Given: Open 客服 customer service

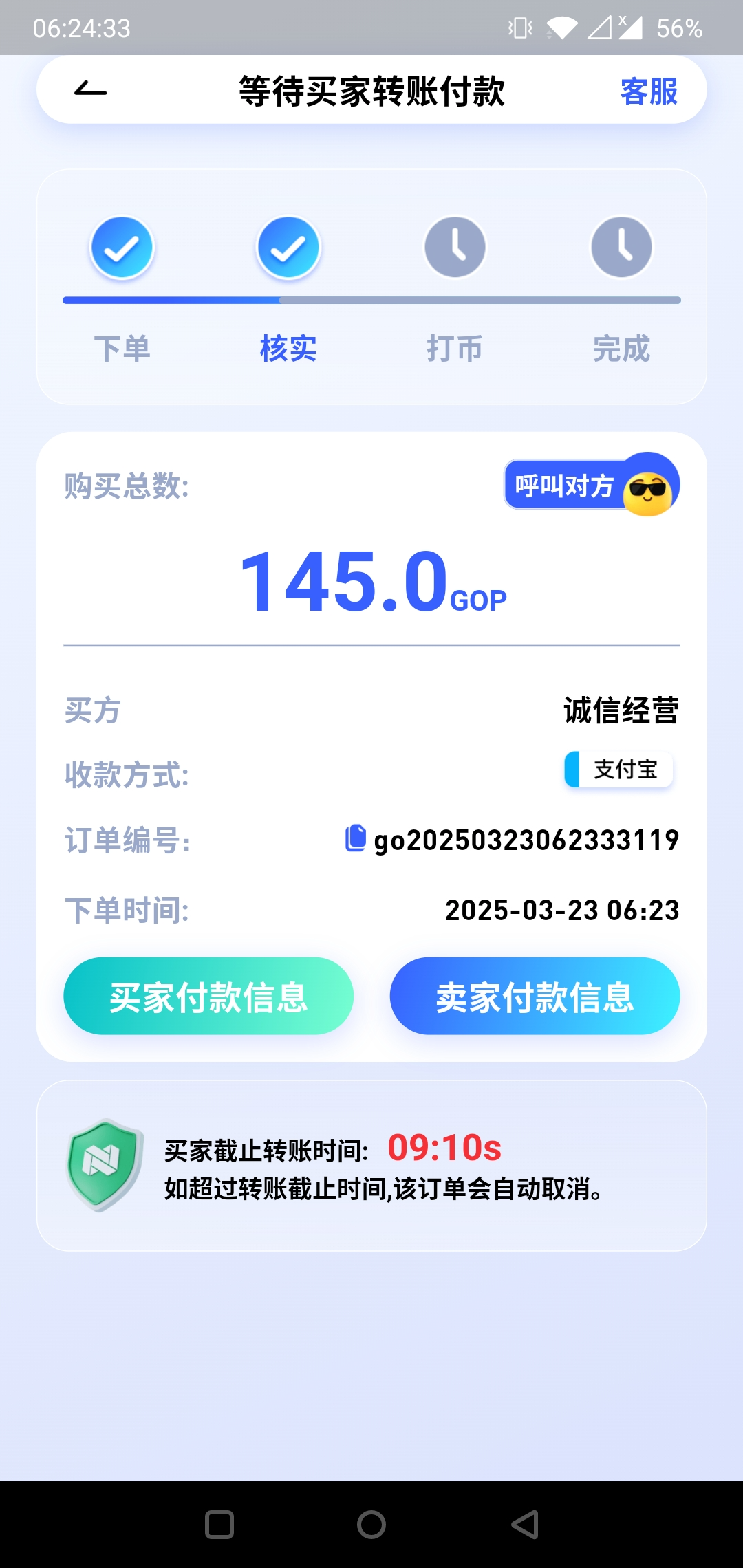Looking at the screenshot, I should coord(649,91).
